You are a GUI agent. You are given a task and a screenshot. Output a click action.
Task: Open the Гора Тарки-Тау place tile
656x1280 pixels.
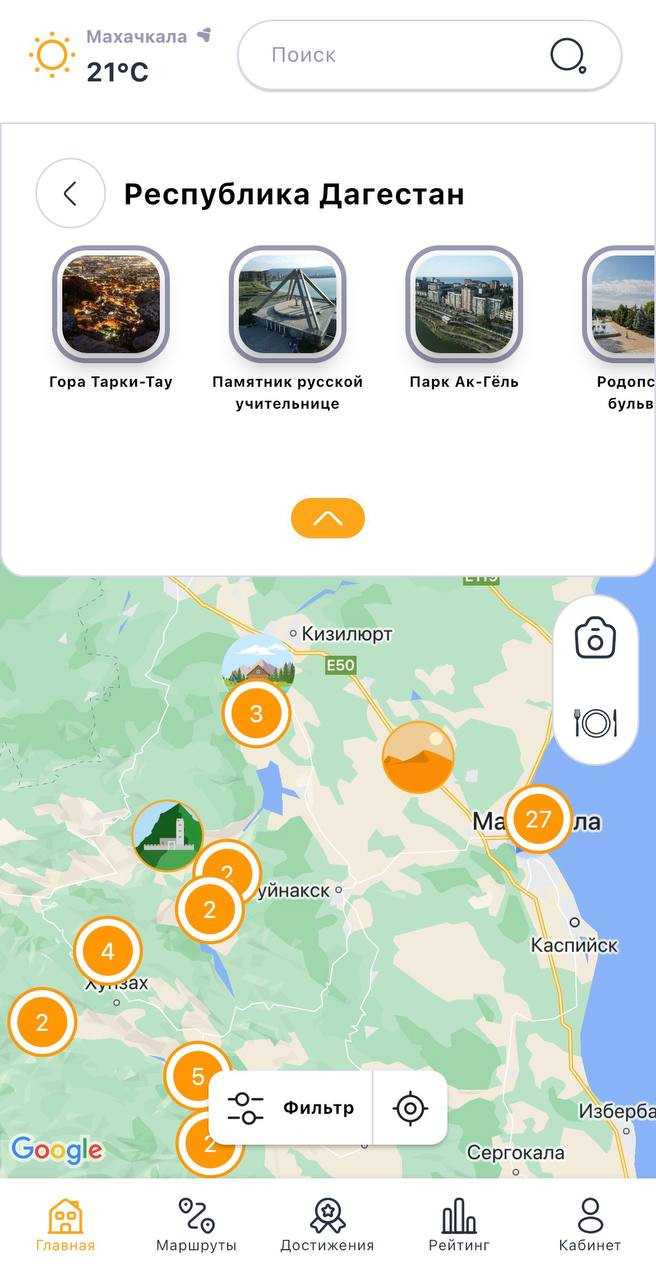tap(111, 304)
